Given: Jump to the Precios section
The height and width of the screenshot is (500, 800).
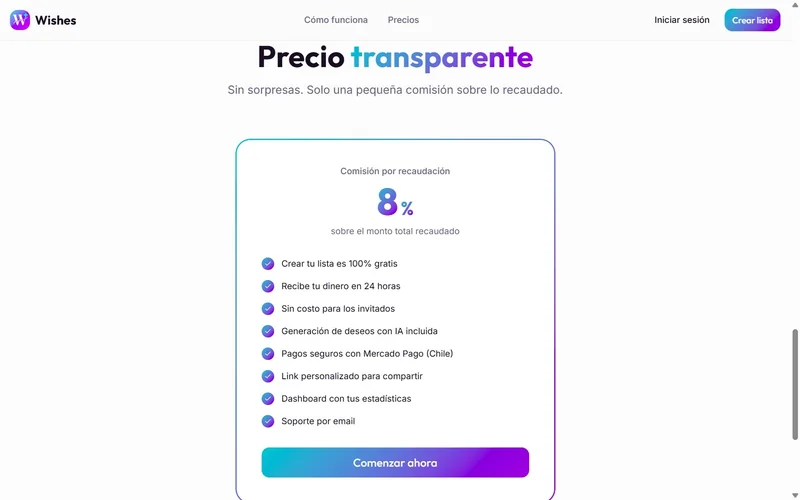Looking at the screenshot, I should point(403,20).
